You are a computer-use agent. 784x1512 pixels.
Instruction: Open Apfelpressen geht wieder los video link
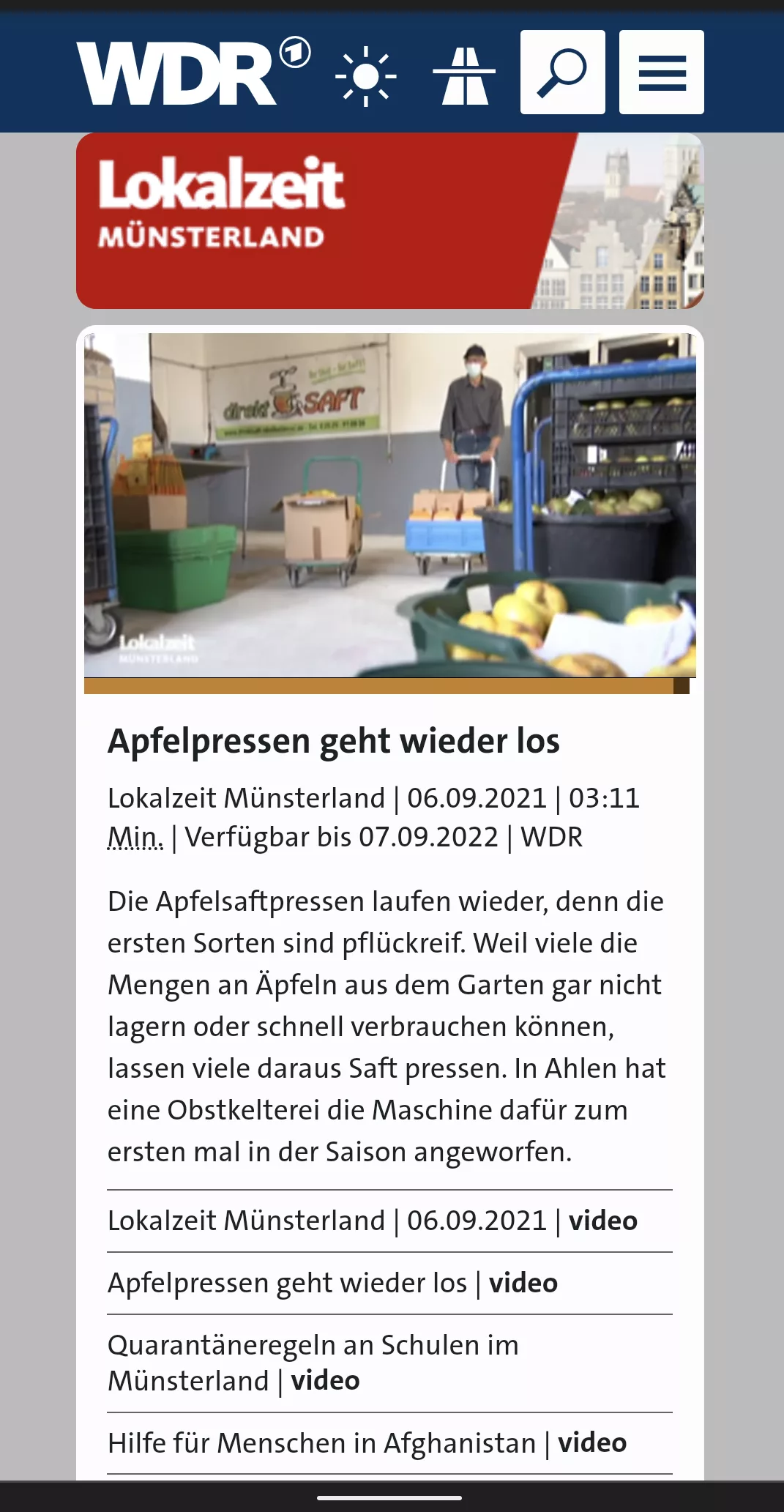pyautogui.click(x=333, y=1283)
